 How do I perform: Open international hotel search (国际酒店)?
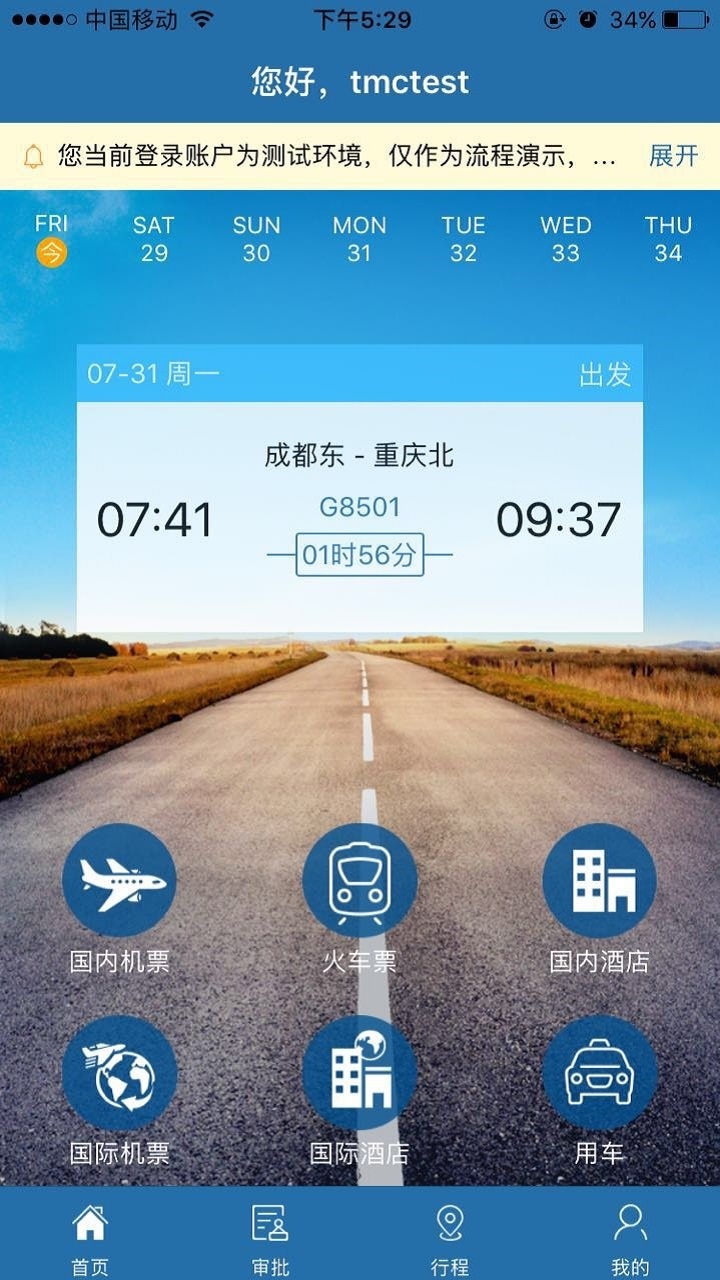coord(360,1072)
